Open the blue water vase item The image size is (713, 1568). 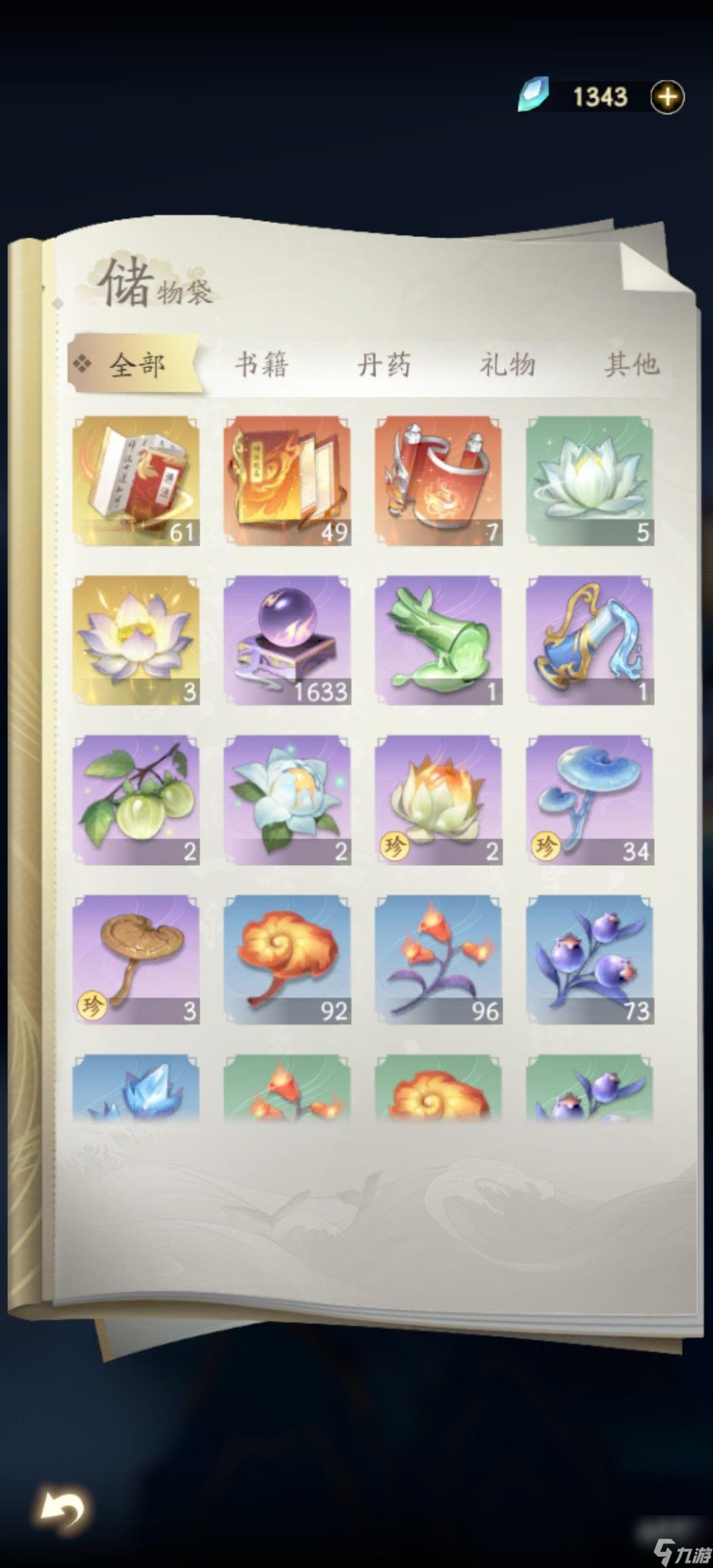click(590, 640)
